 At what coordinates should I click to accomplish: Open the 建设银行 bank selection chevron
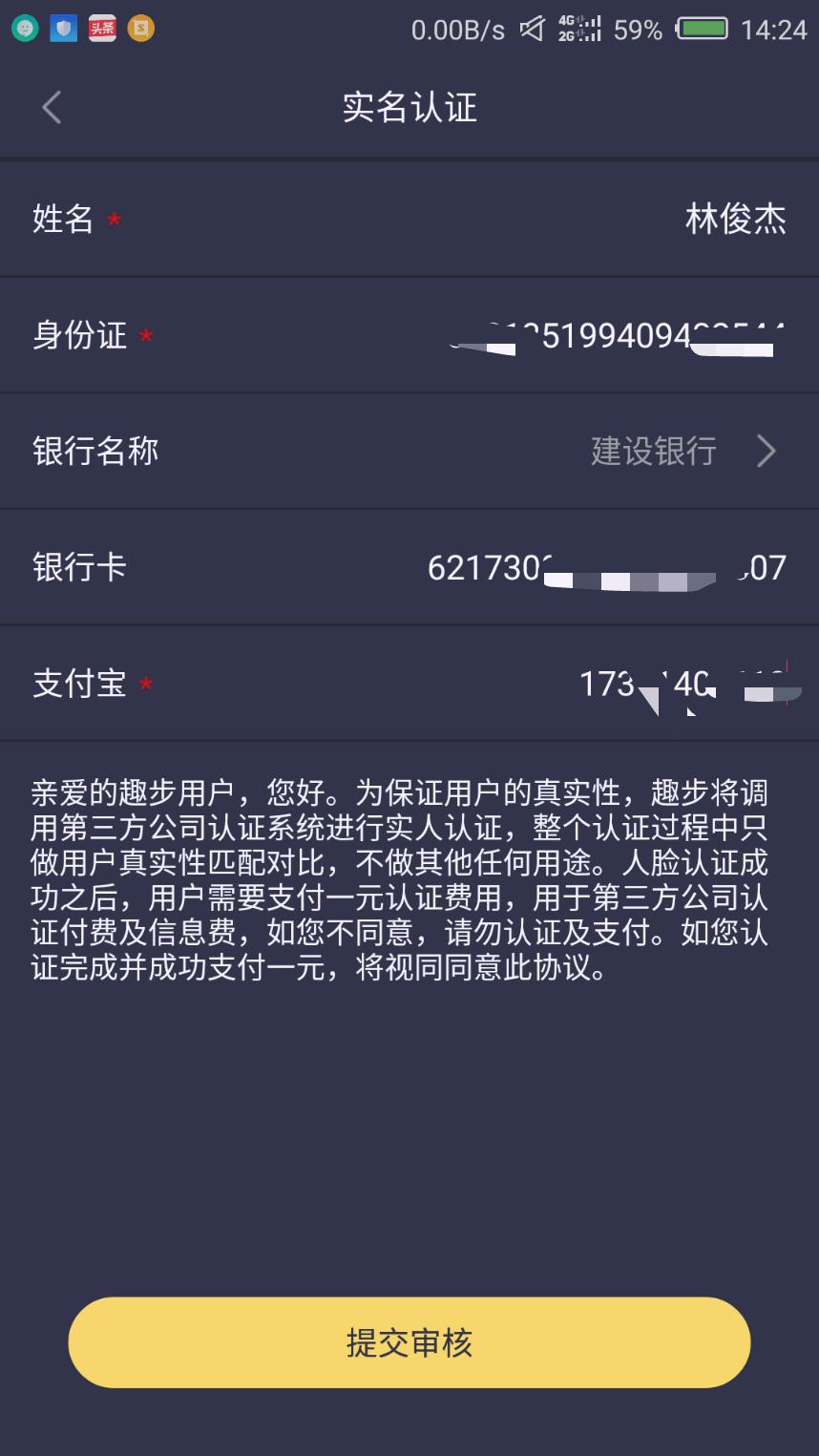click(x=766, y=451)
